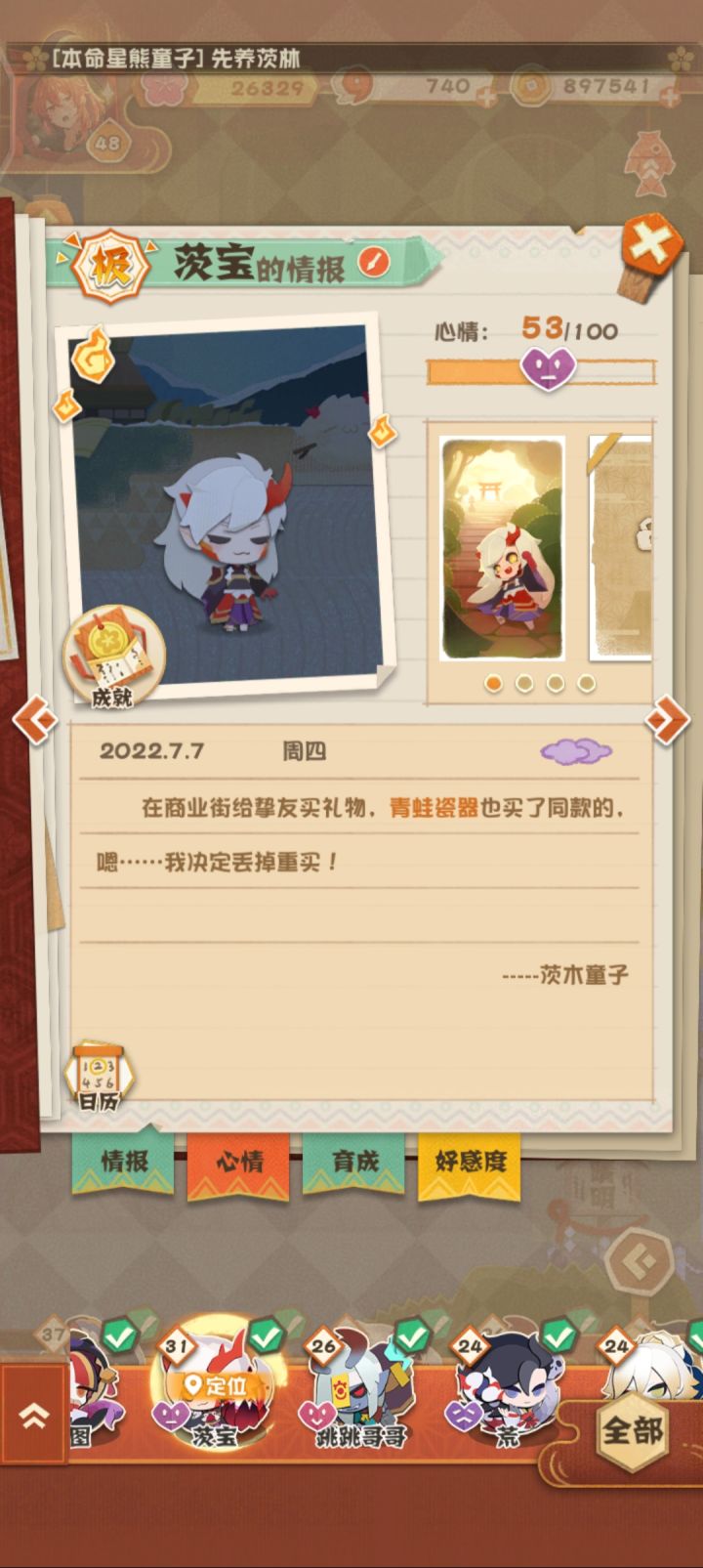Image resolution: width=703 pixels, height=1568 pixels.
Task: Open the 成就 achievement medal icon
Action: pos(114,653)
